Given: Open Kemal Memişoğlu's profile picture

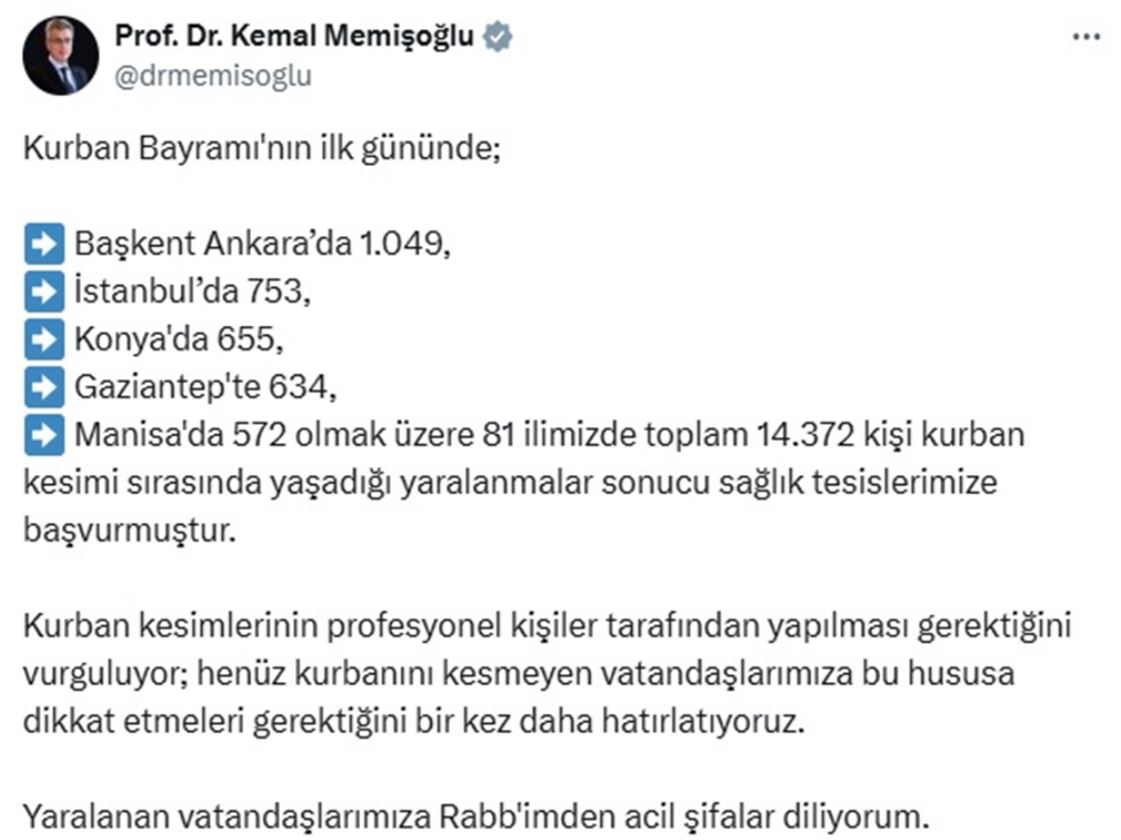Looking at the screenshot, I should tap(61, 56).
